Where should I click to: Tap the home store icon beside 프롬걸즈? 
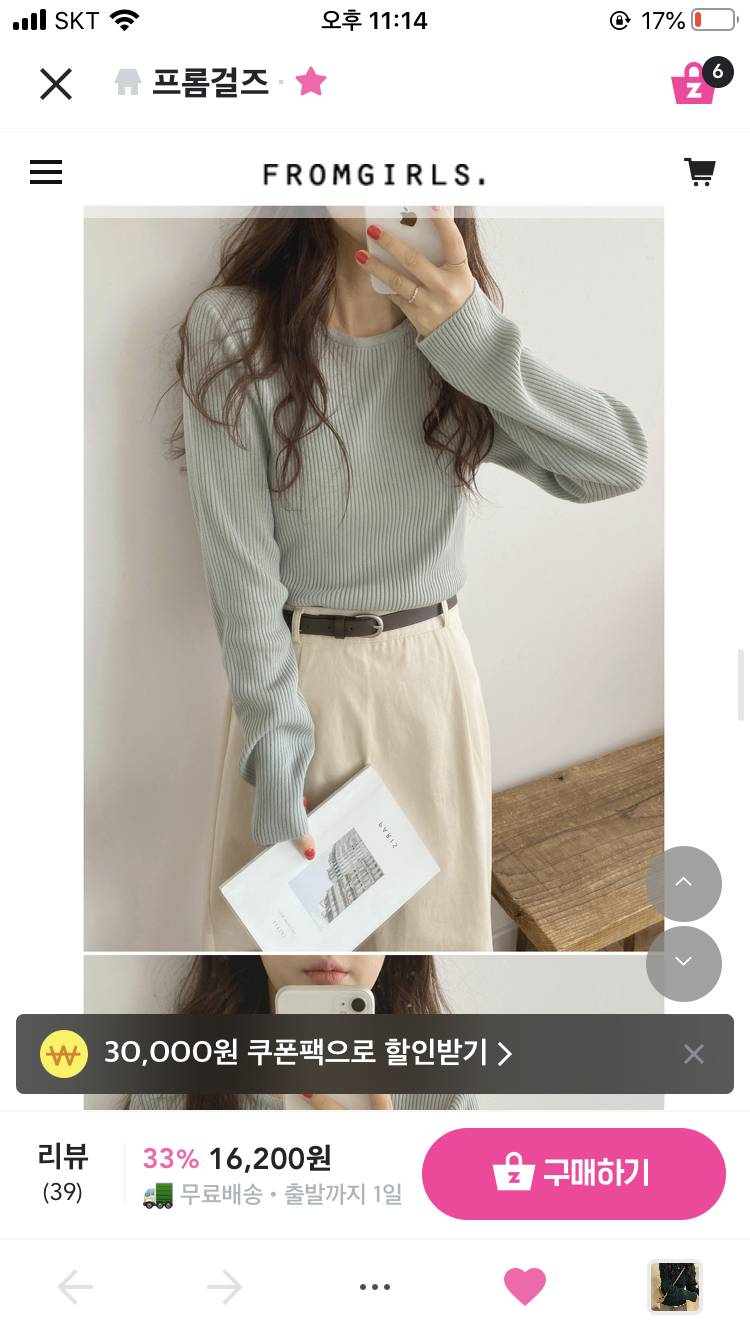pyautogui.click(x=128, y=83)
